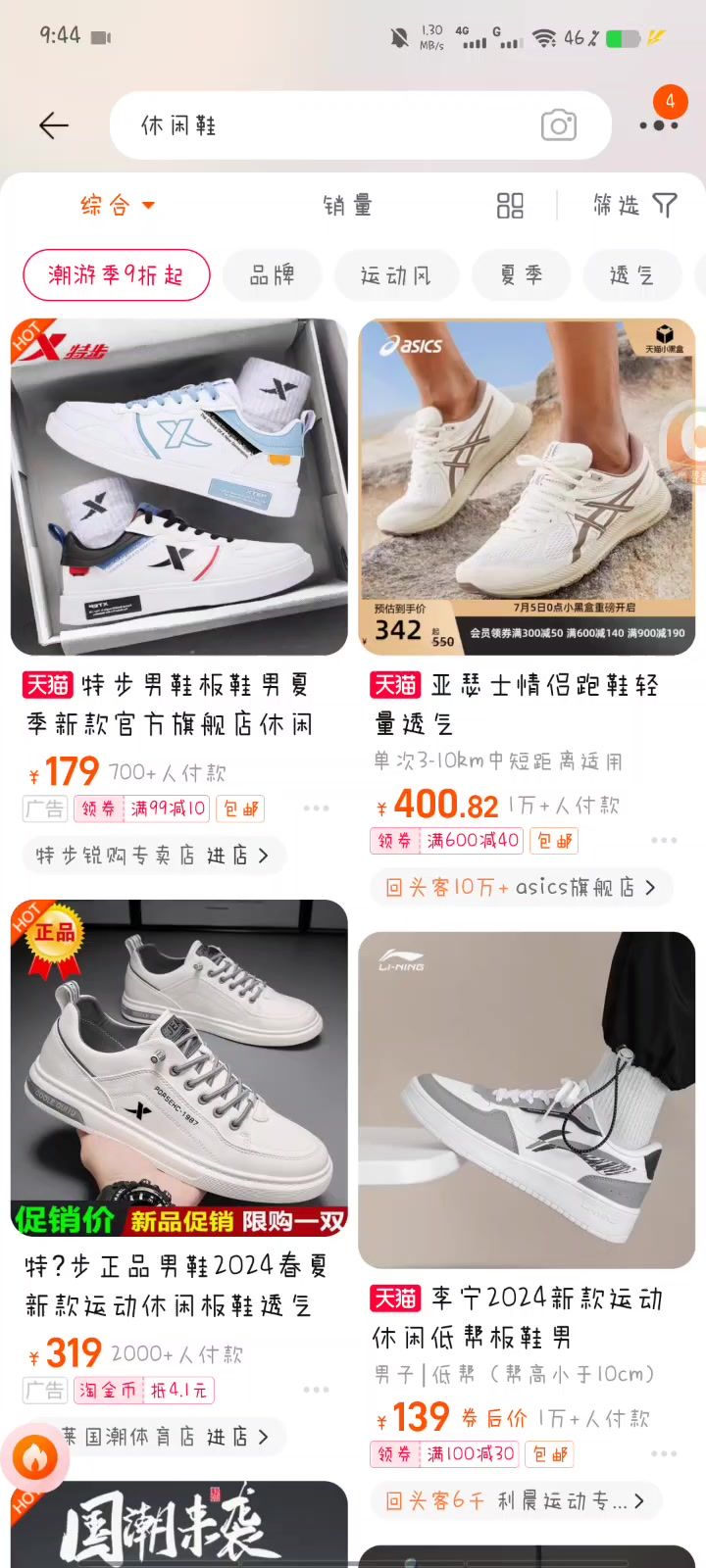Enter the 特步锐购专卖店 shop

click(153, 856)
